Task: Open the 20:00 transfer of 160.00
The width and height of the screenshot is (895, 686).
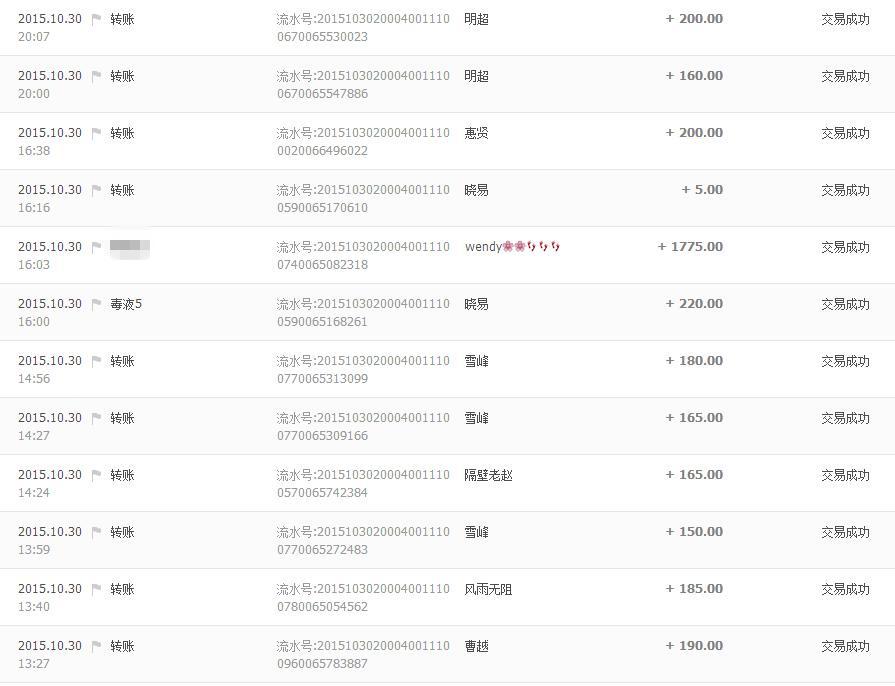Action: 122,76
